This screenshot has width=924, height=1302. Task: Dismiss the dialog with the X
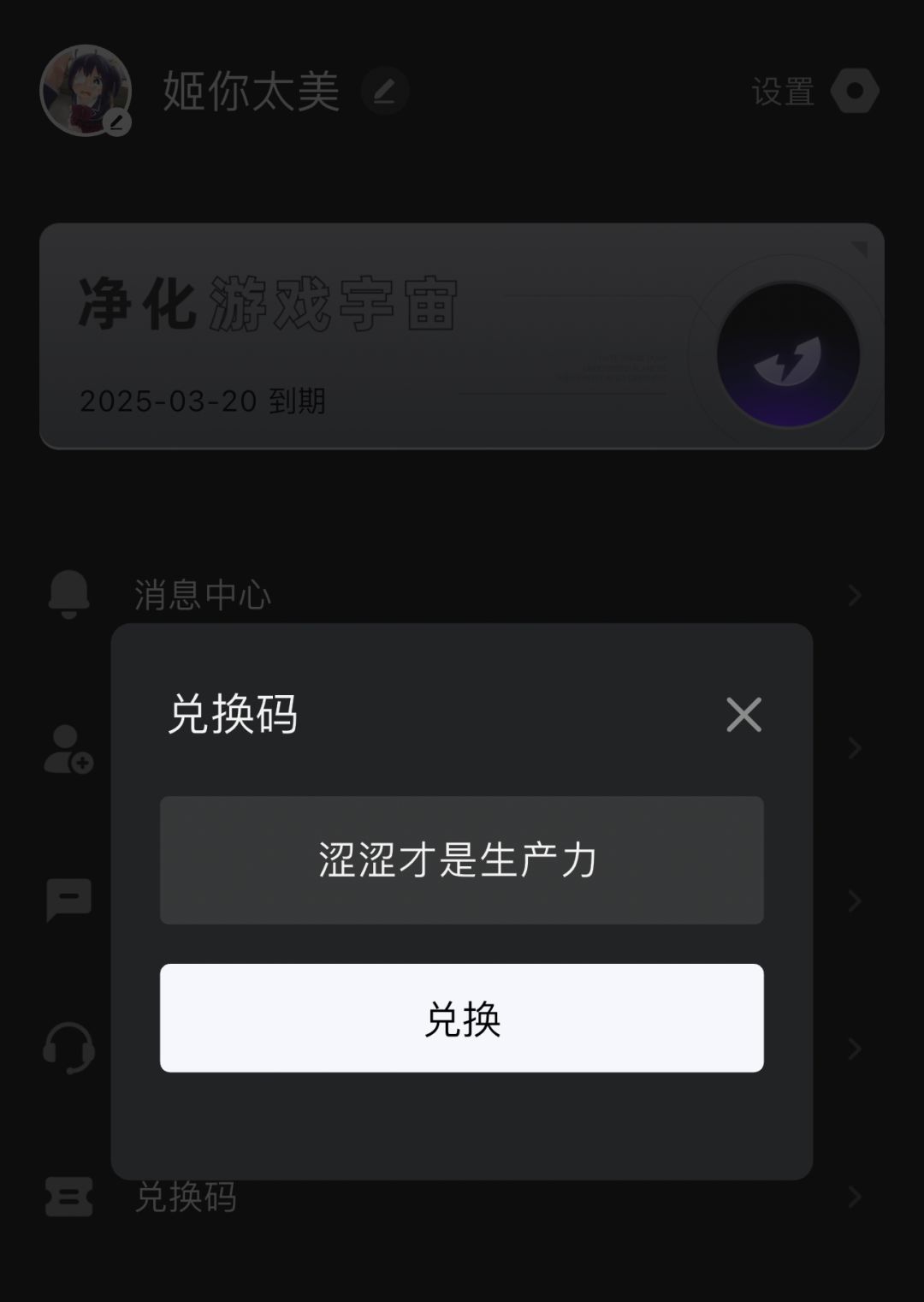click(743, 715)
